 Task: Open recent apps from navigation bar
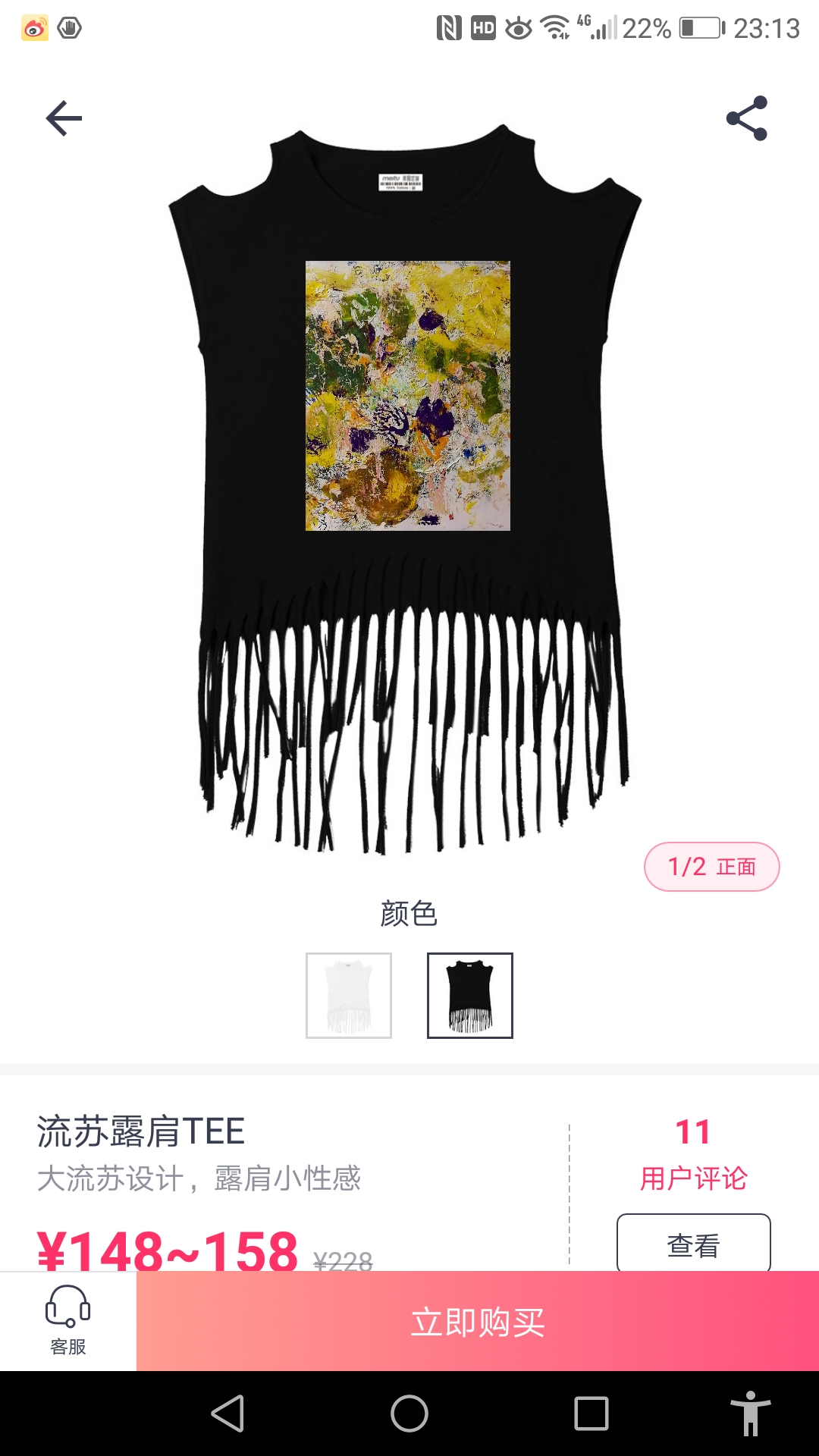[591, 1414]
